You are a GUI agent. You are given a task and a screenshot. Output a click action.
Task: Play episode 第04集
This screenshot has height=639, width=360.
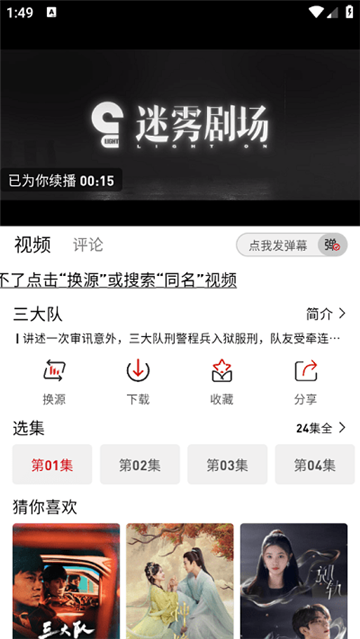coord(315,465)
